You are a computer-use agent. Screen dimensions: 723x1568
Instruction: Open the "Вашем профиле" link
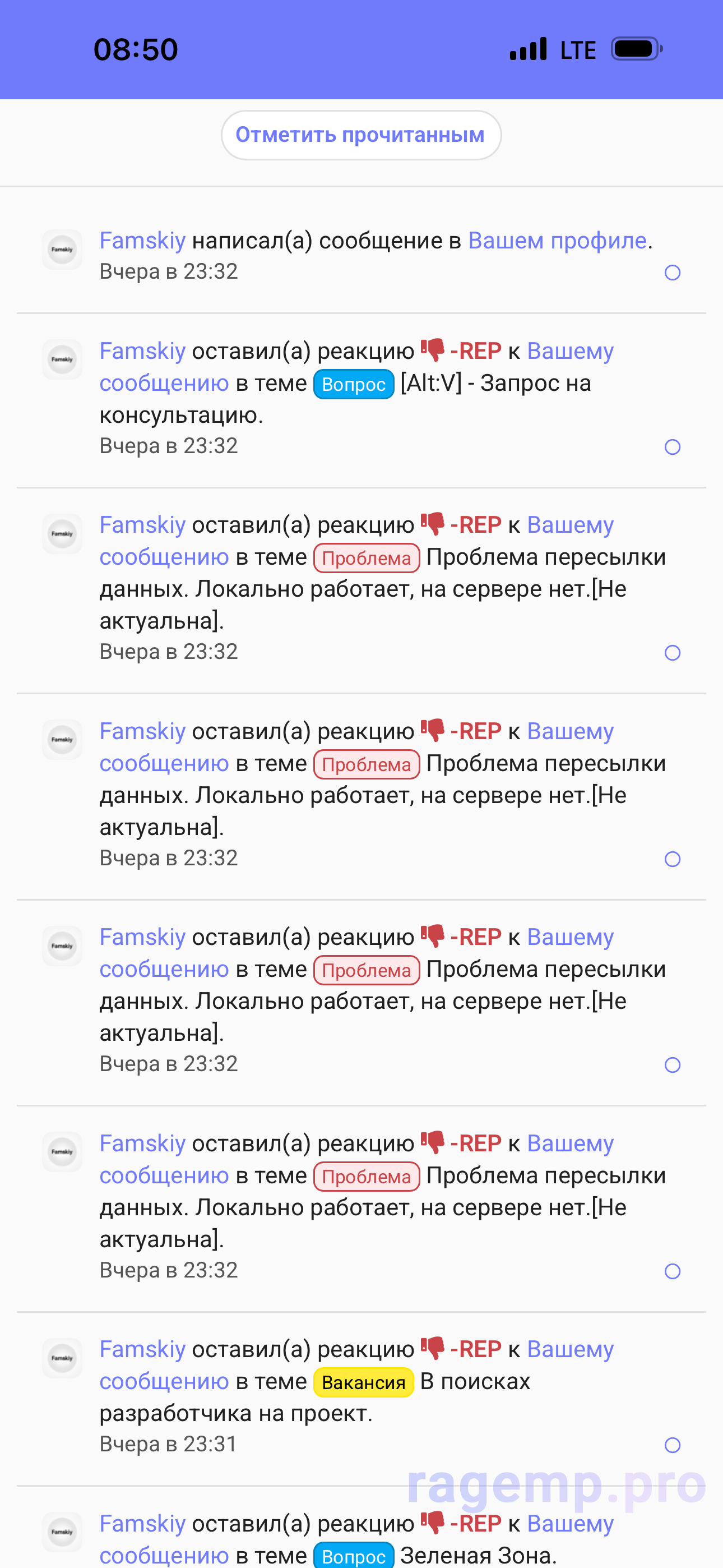tap(557, 241)
